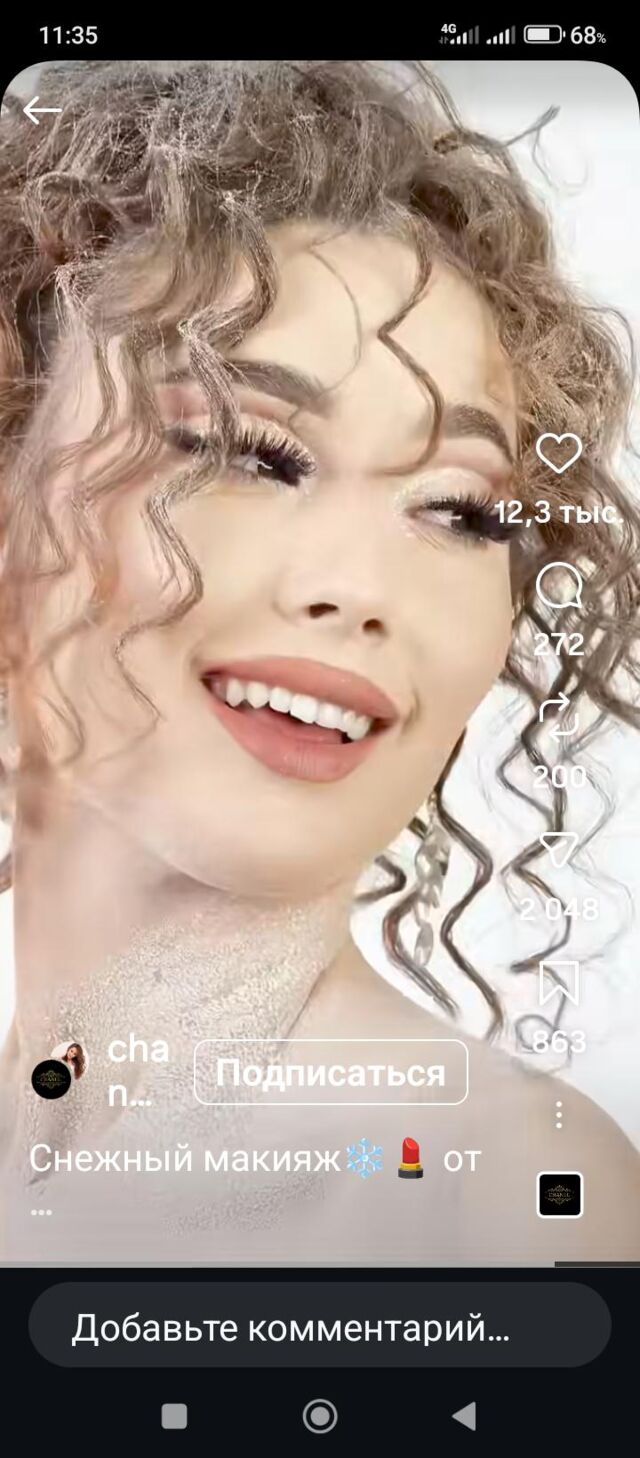Share the reel via the paper plane icon
This screenshot has height=1458, width=640.
tap(559, 852)
